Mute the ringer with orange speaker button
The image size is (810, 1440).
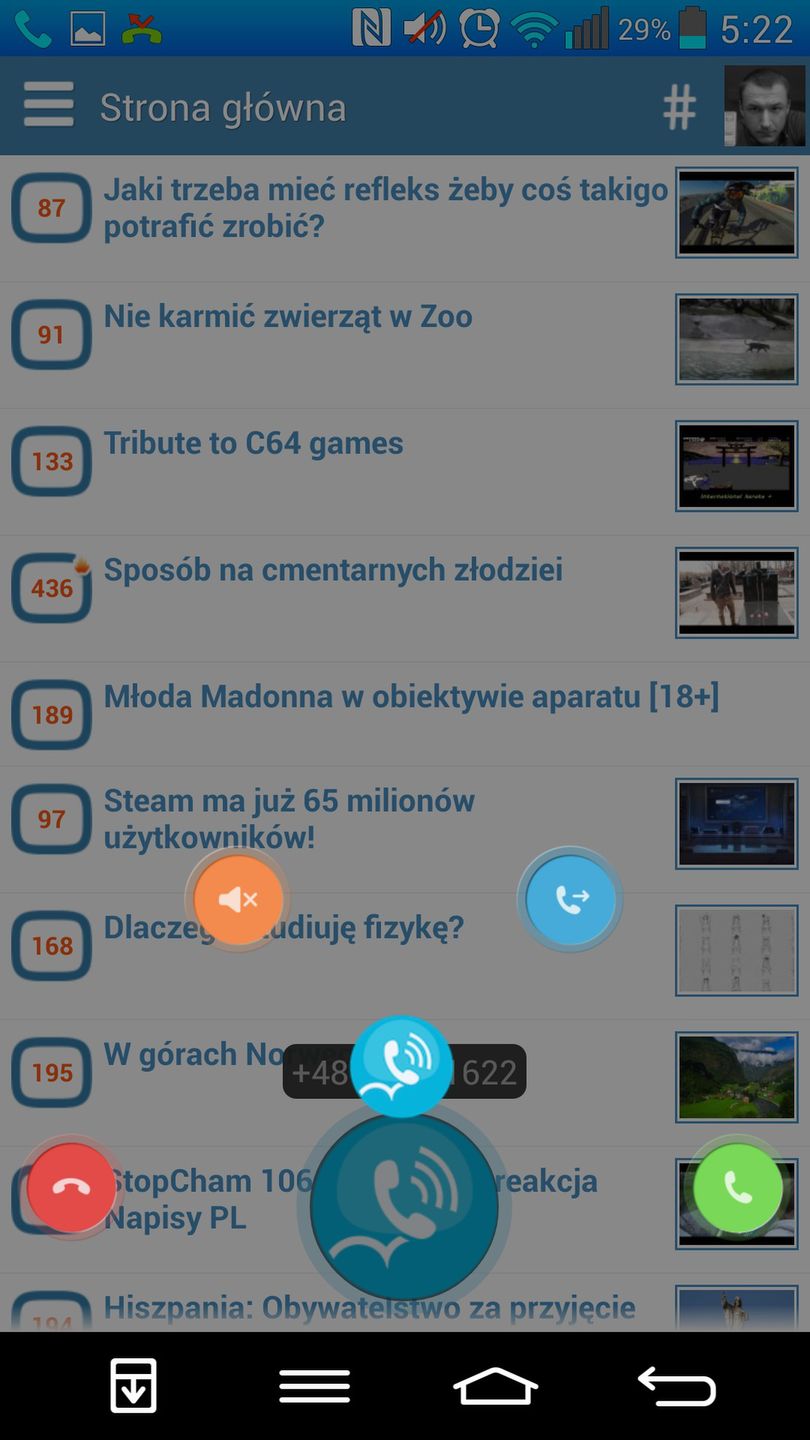[x=238, y=899]
